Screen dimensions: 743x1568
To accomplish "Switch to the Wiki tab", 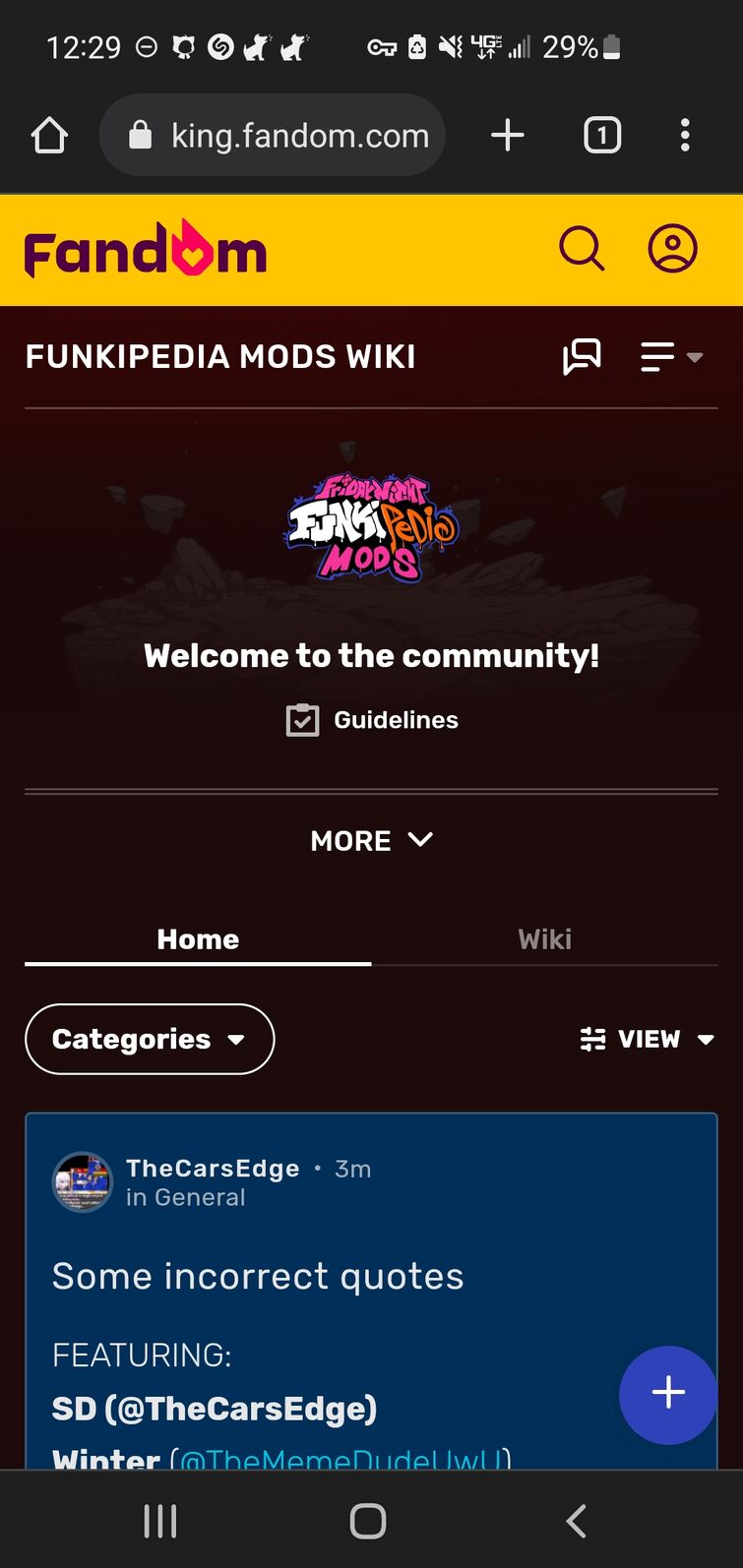I will point(544,939).
